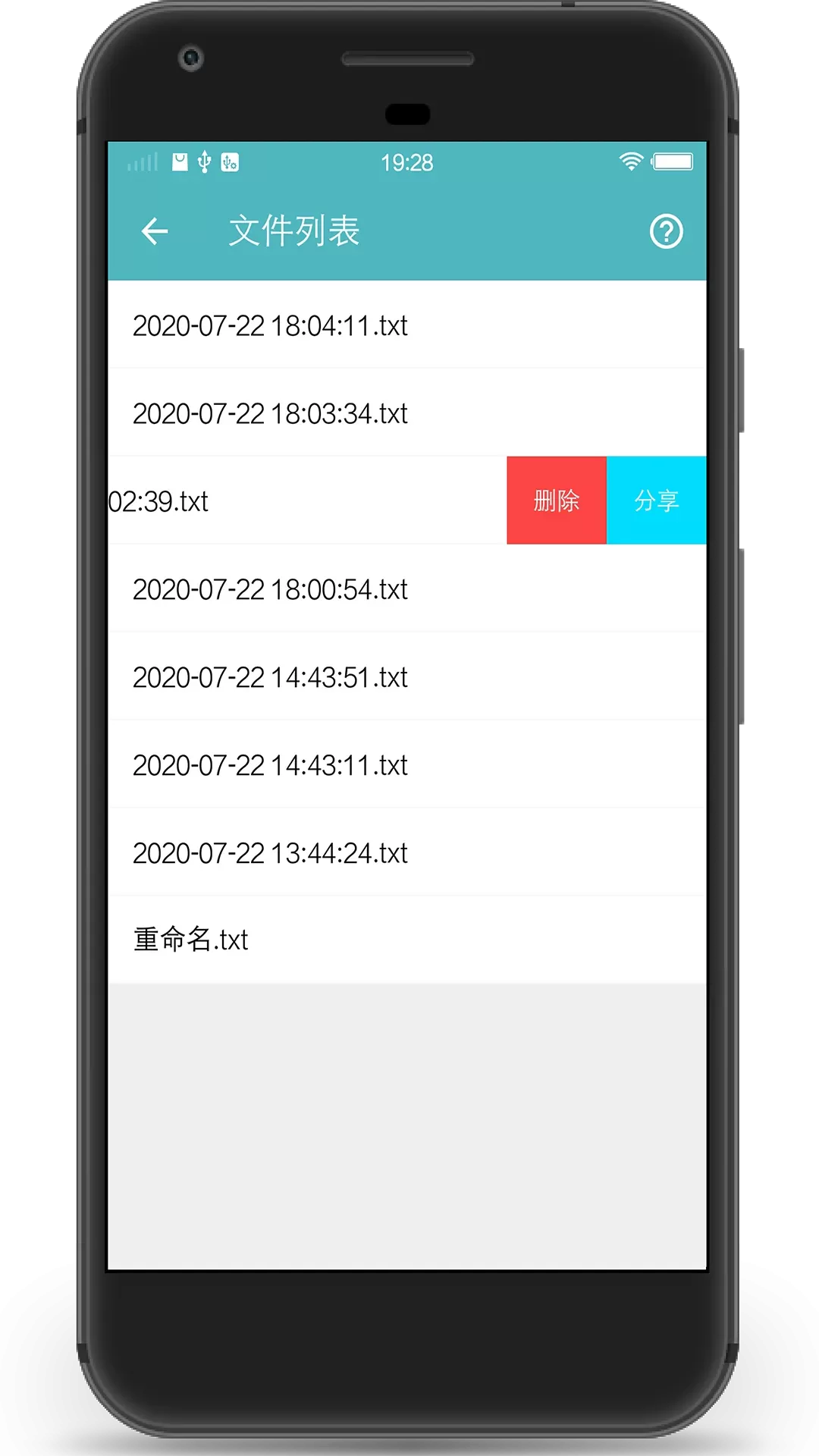
Task: Open the file 重命名.txt
Action: (407, 940)
